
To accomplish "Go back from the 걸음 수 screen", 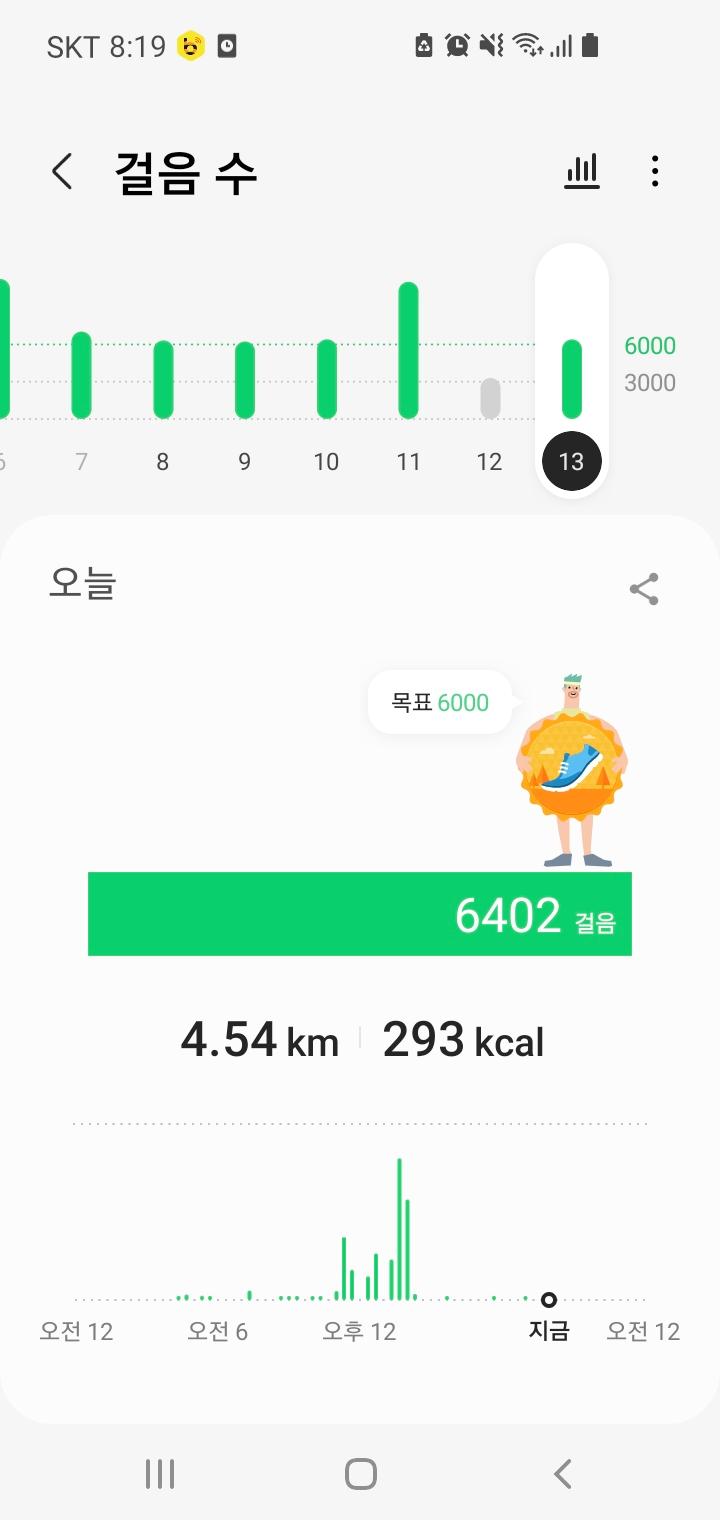I will (62, 172).
